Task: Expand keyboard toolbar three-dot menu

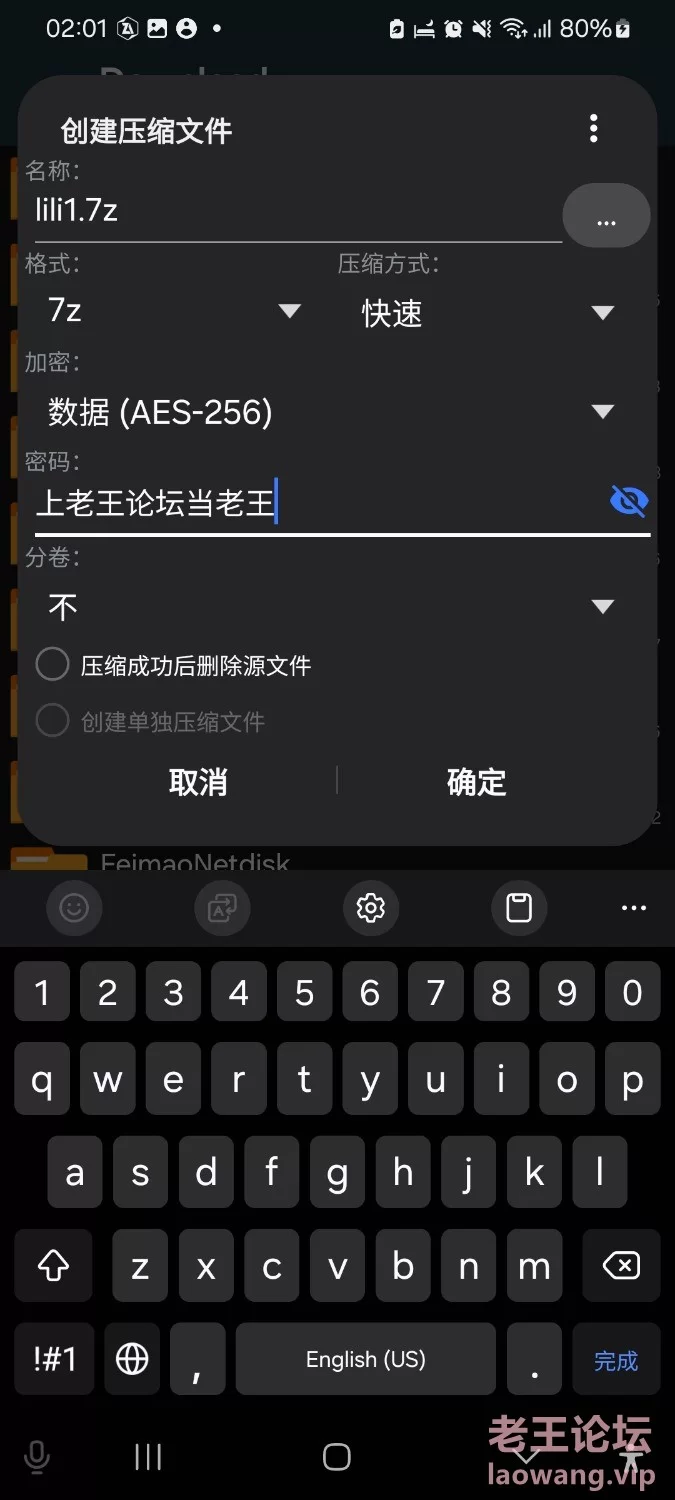Action: pyautogui.click(x=634, y=908)
